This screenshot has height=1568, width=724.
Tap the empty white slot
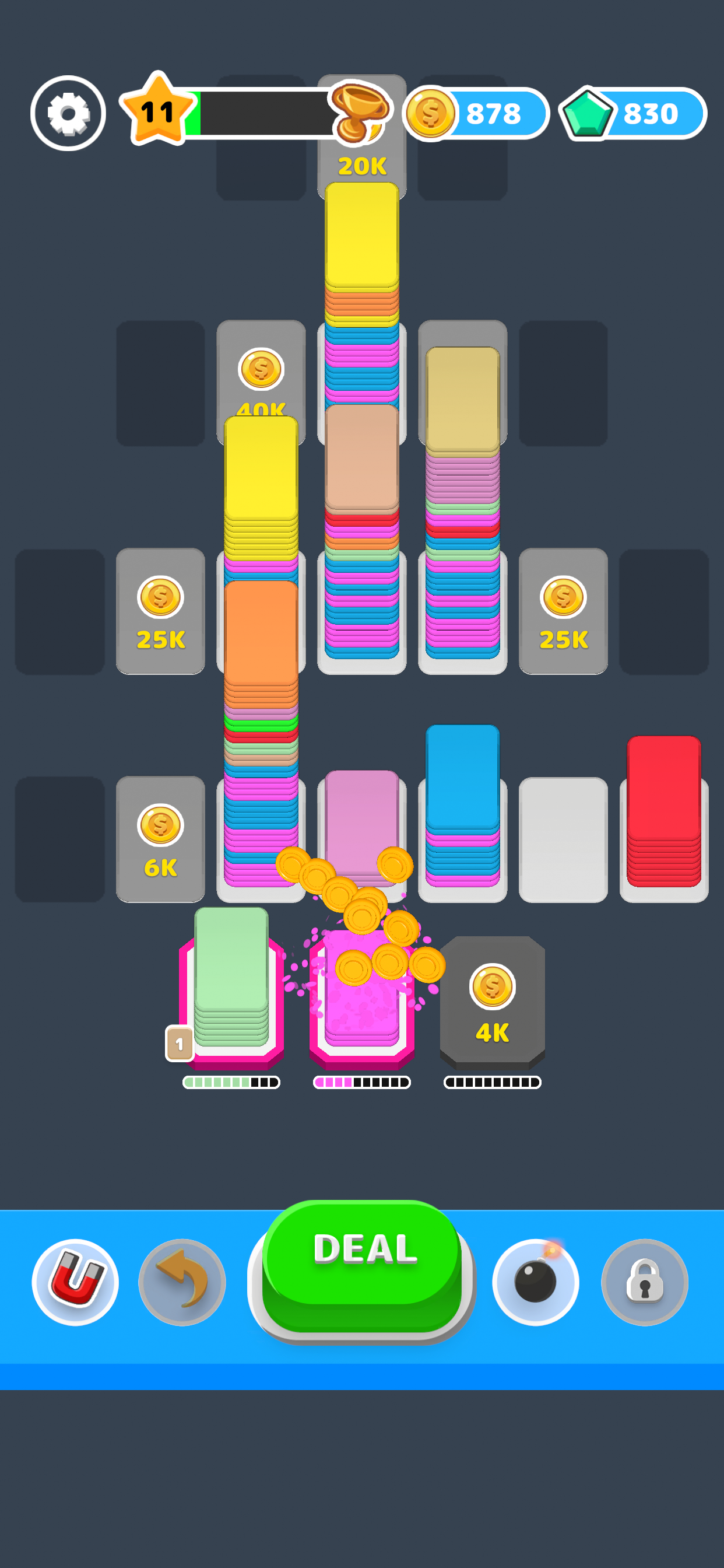[x=563, y=840]
